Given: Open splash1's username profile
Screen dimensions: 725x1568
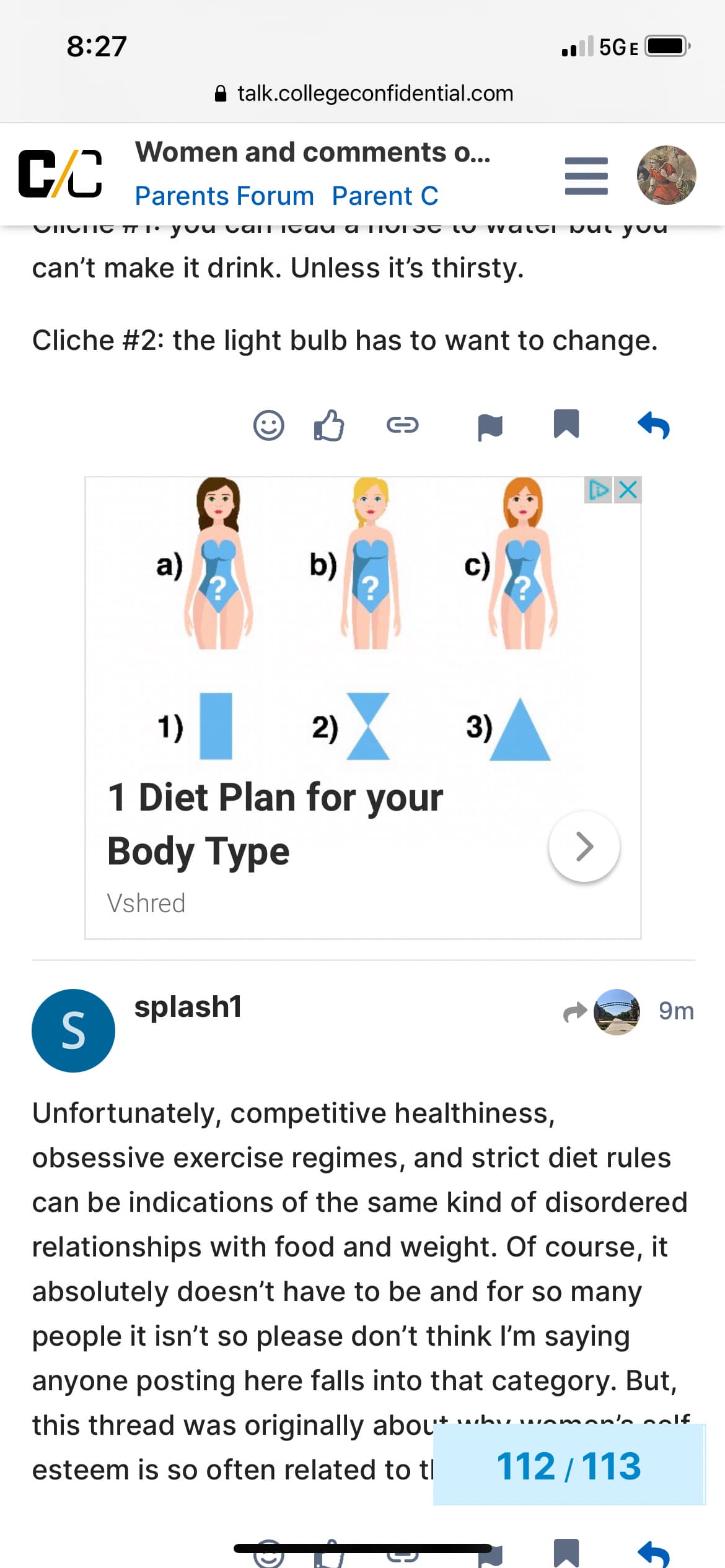Looking at the screenshot, I should (188, 1006).
